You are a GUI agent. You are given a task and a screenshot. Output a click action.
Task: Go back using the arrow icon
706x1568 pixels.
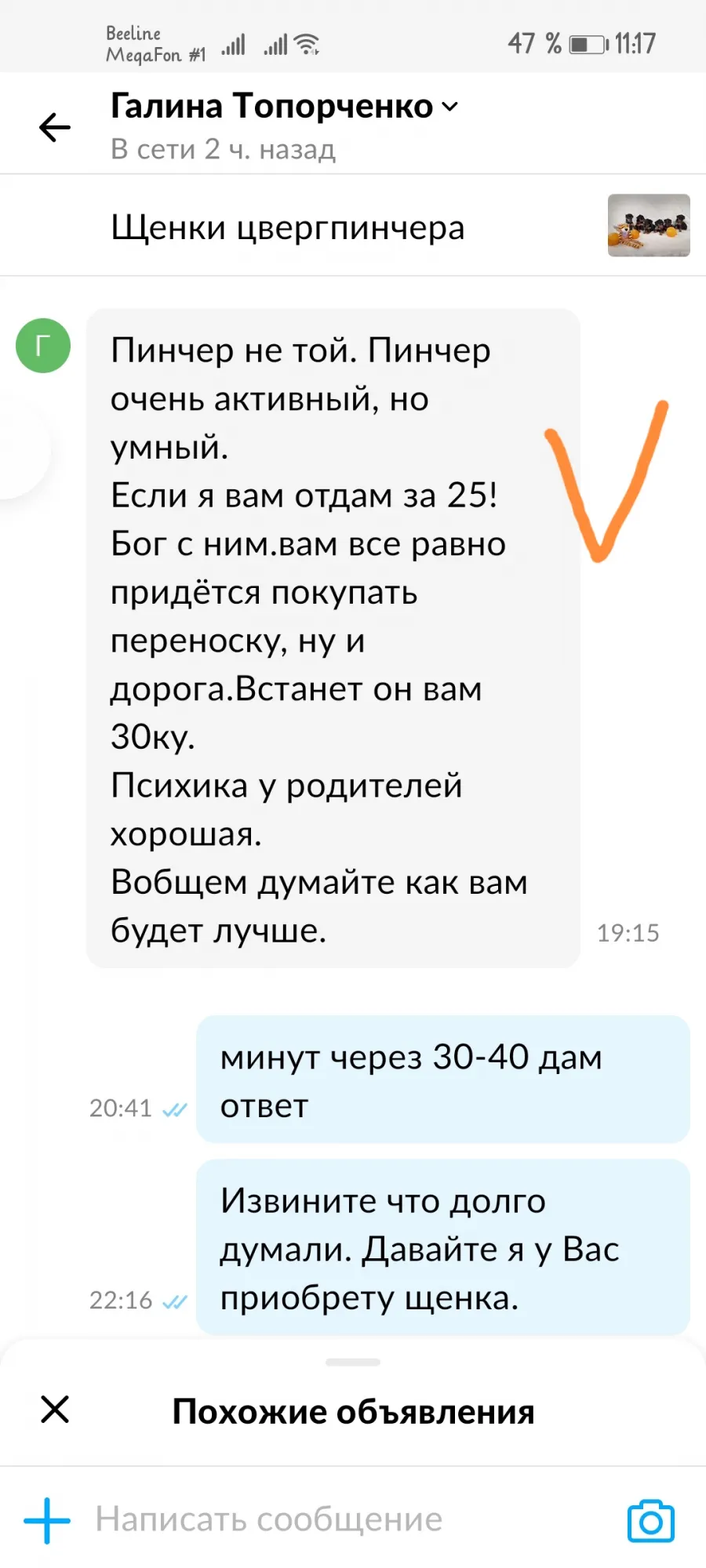(x=55, y=127)
